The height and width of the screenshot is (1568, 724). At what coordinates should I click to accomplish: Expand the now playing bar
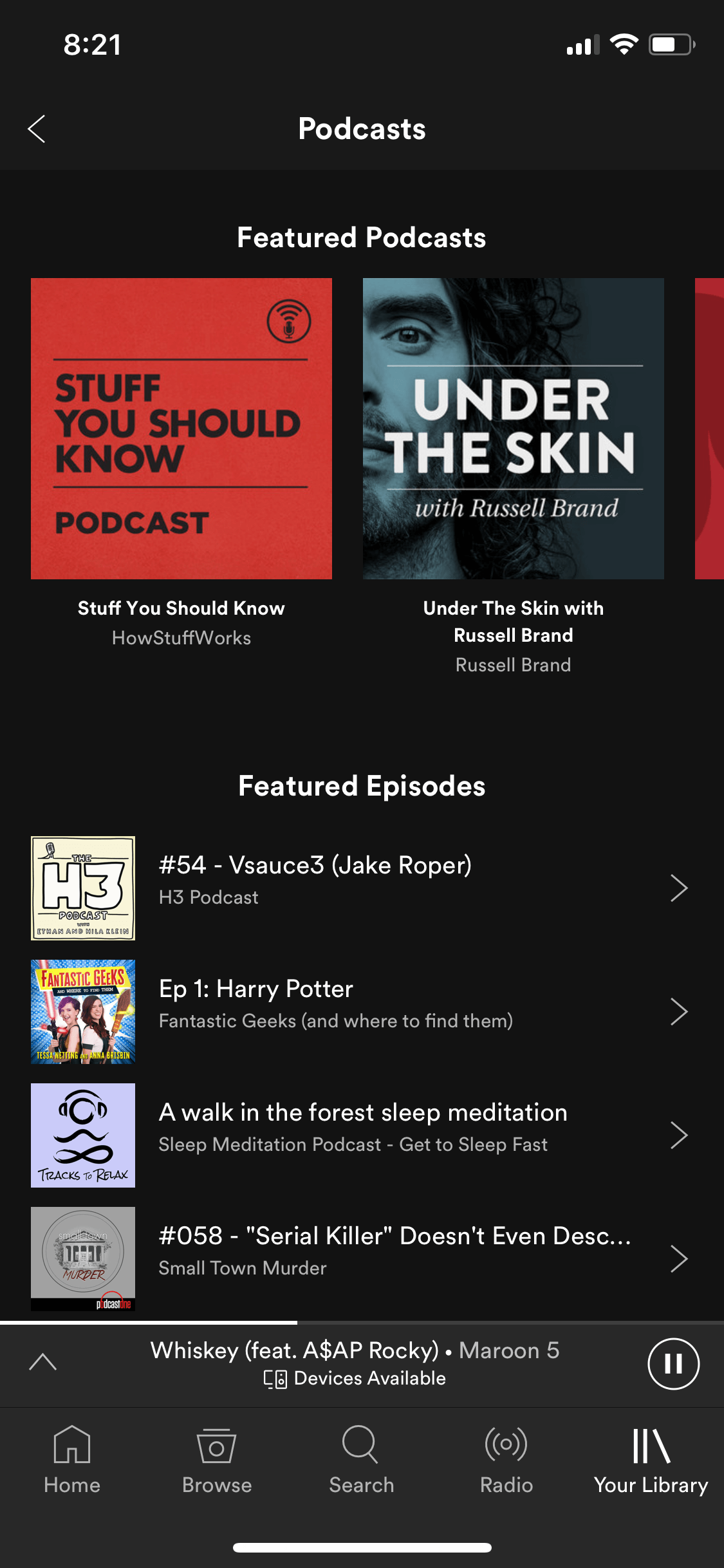pyautogui.click(x=43, y=1362)
